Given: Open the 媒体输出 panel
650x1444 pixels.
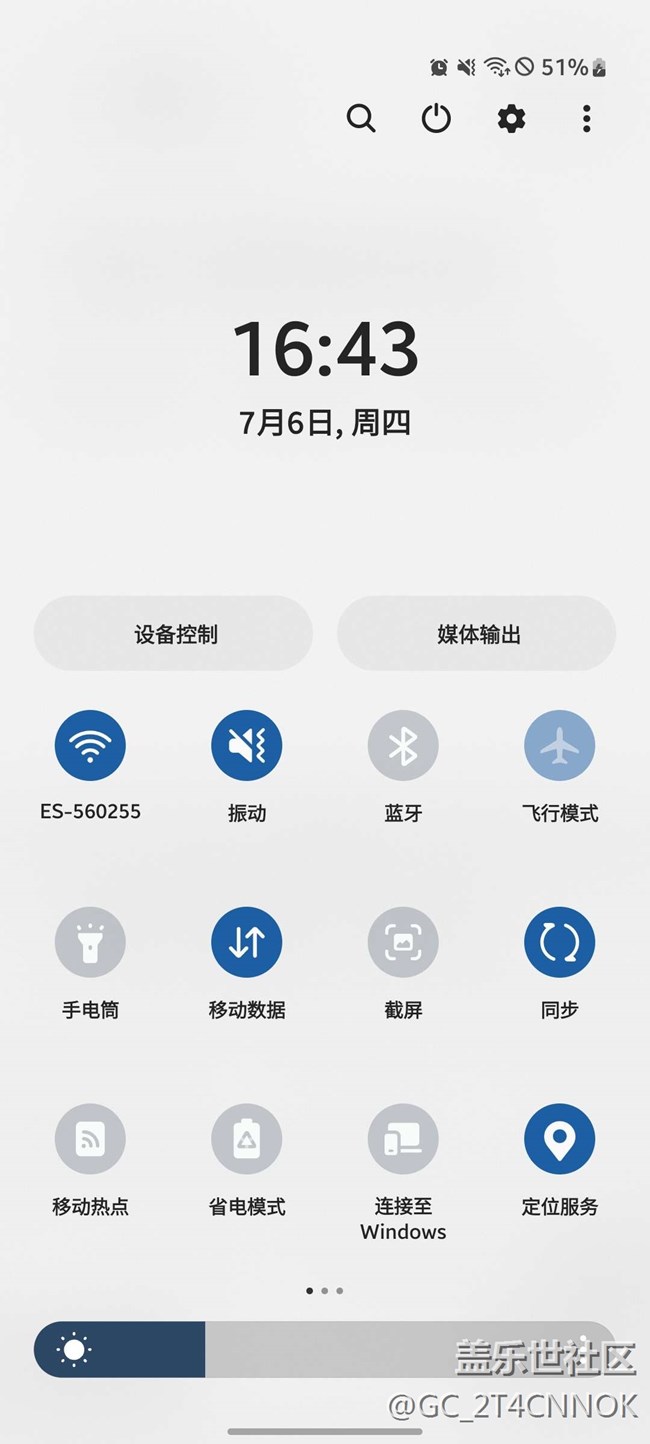Looking at the screenshot, I should coord(476,634).
